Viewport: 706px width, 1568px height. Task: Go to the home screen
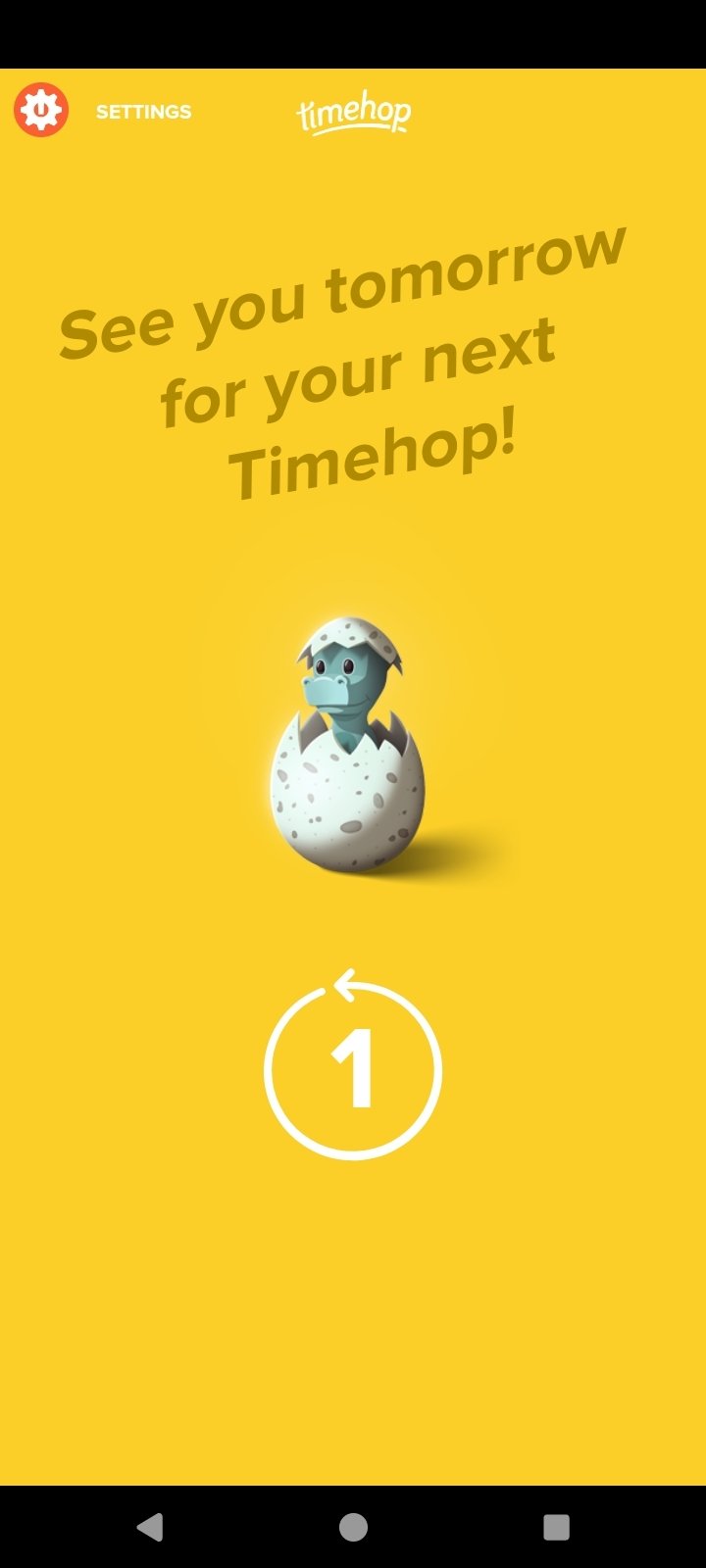pos(353,1527)
